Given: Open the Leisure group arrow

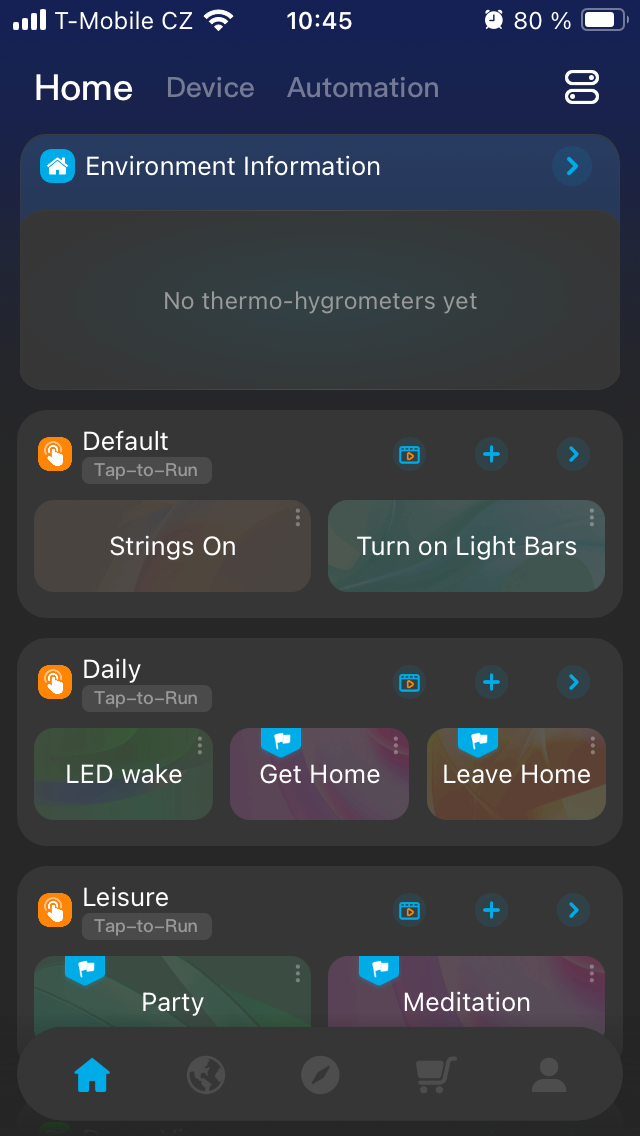Looking at the screenshot, I should (x=573, y=910).
